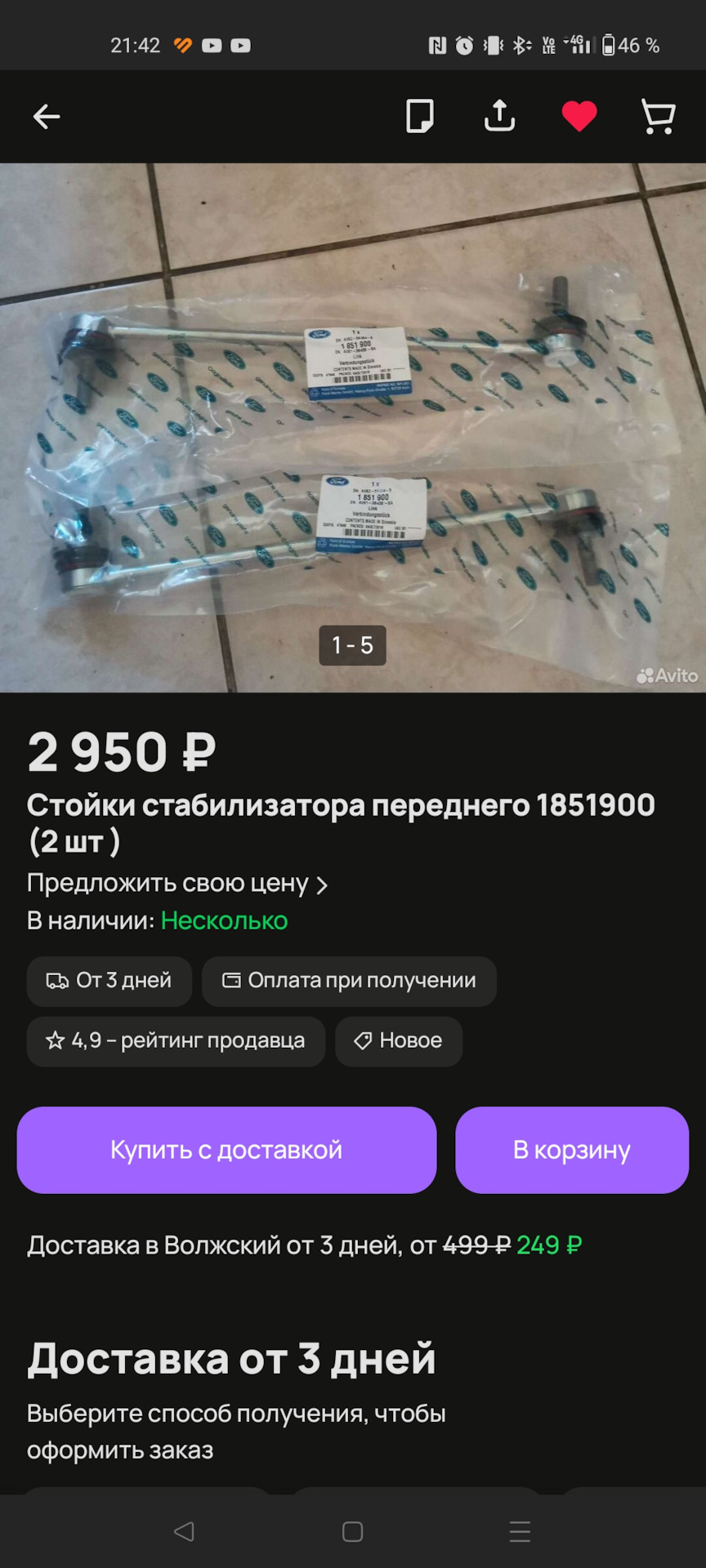This screenshot has height=1568, width=706.
Task: Tap the bookmark note icon in the top bar
Action: 419,116
